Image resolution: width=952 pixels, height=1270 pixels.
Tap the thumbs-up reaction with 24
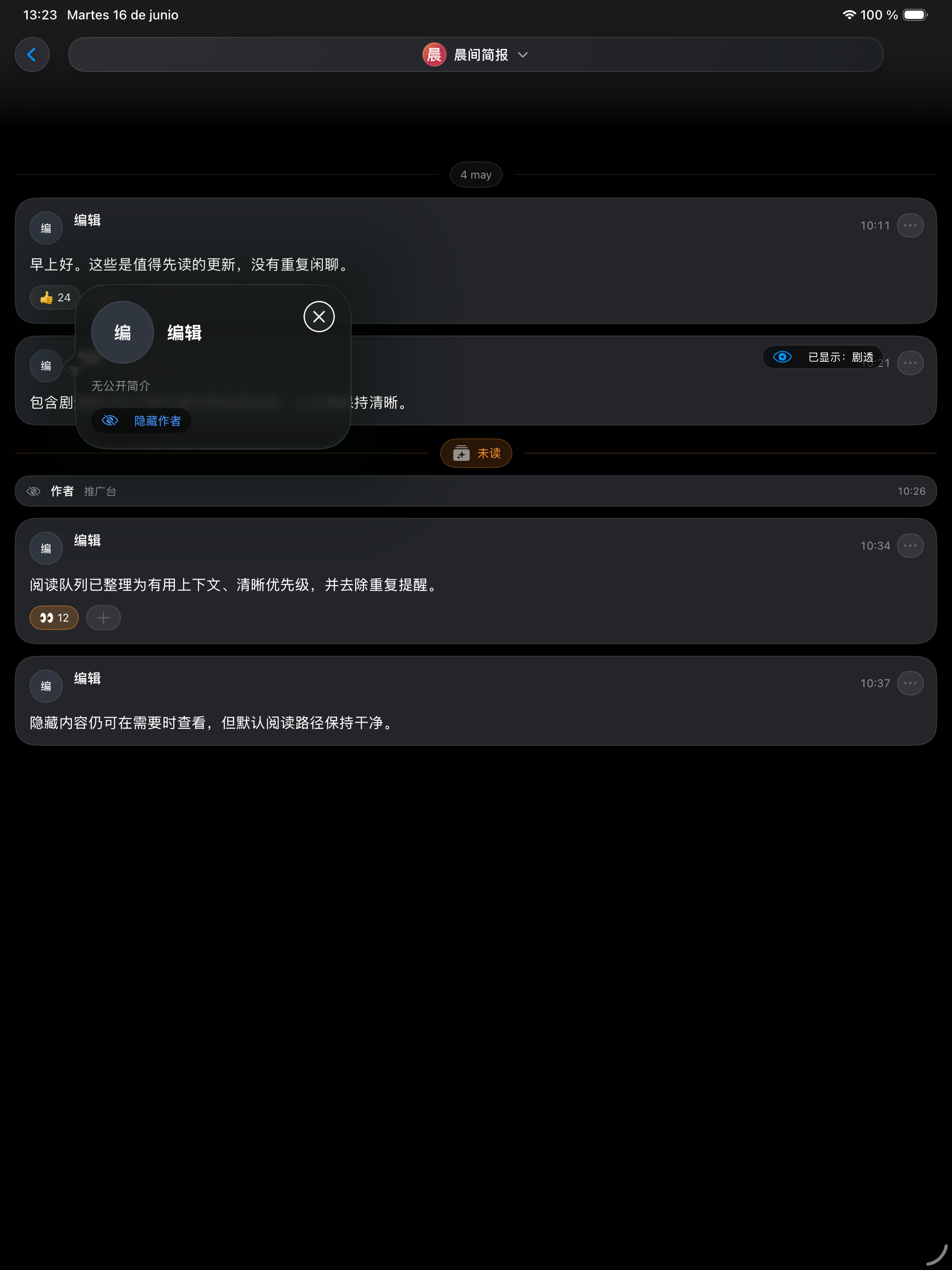(x=54, y=297)
